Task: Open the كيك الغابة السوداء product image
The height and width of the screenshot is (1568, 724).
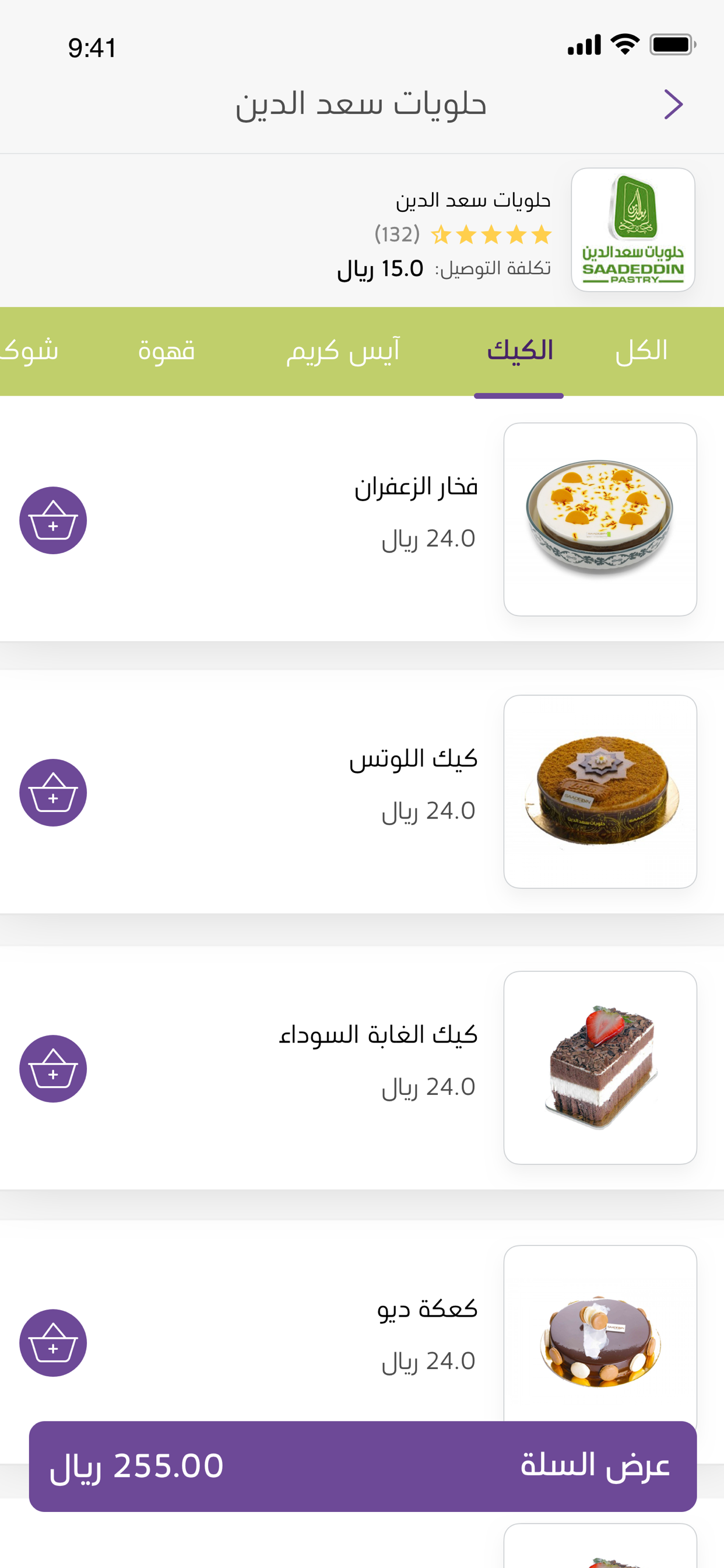Action: point(600,1067)
